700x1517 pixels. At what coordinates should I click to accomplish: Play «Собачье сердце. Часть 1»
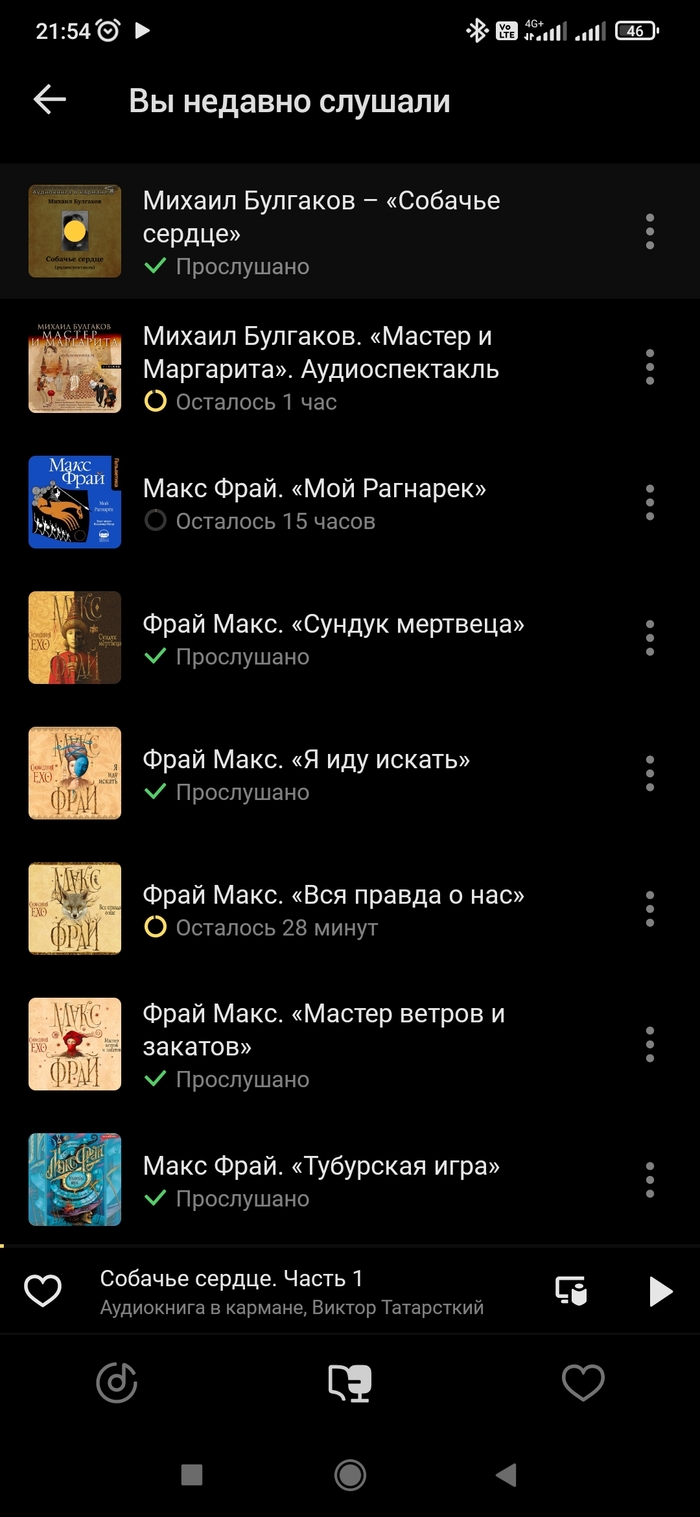pyautogui.click(x=659, y=1291)
